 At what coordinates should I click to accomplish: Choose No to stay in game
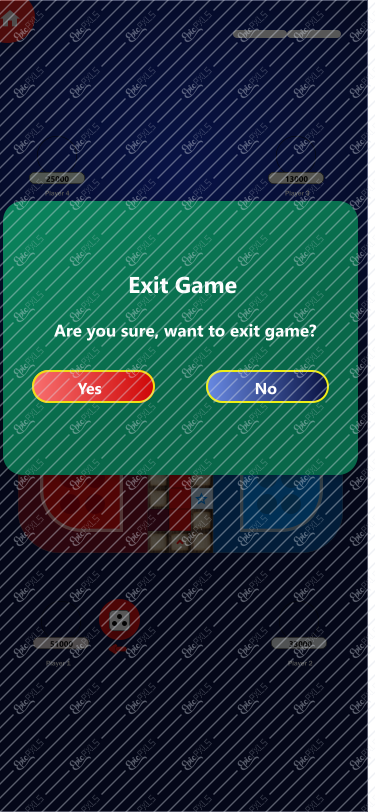tap(267, 387)
